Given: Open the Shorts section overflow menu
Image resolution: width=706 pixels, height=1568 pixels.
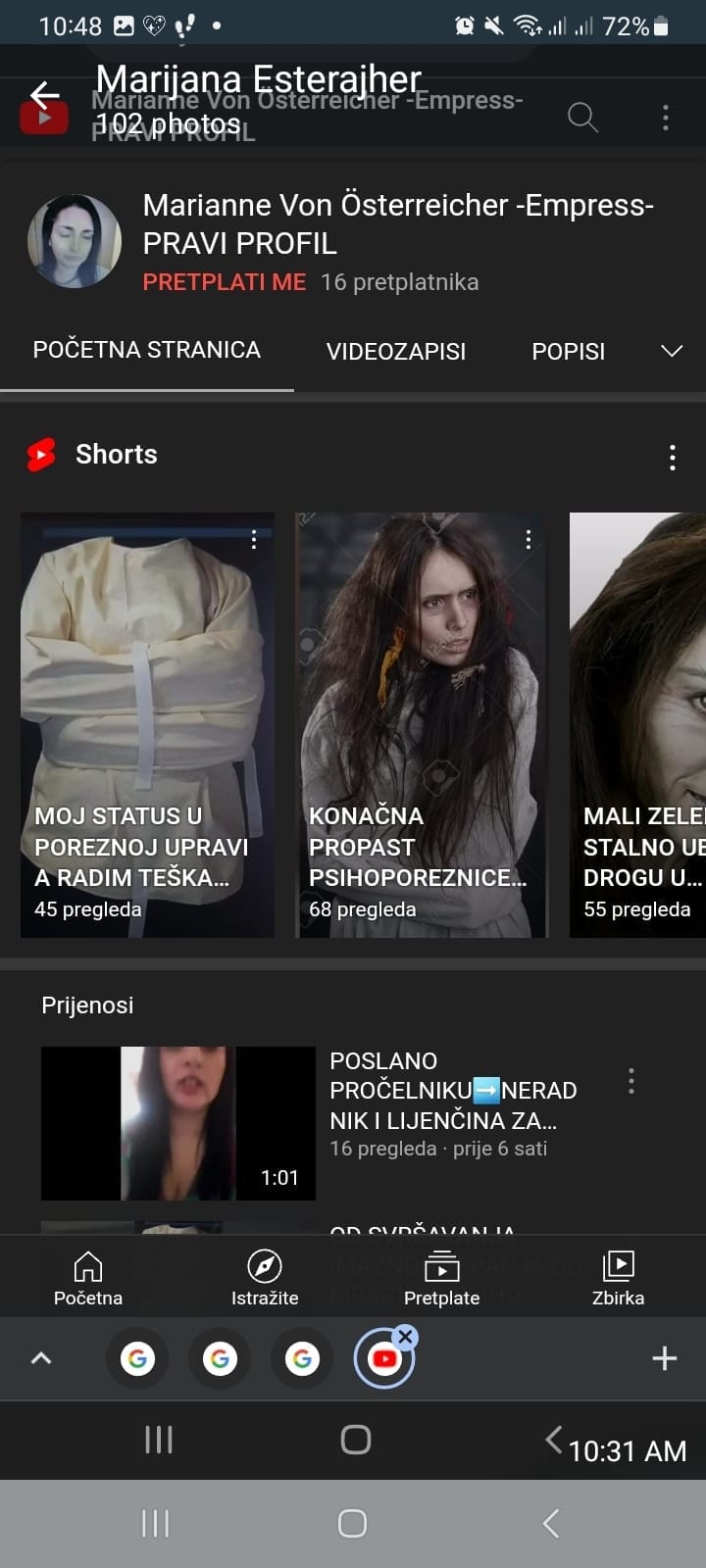Looking at the screenshot, I should pos(672,457).
